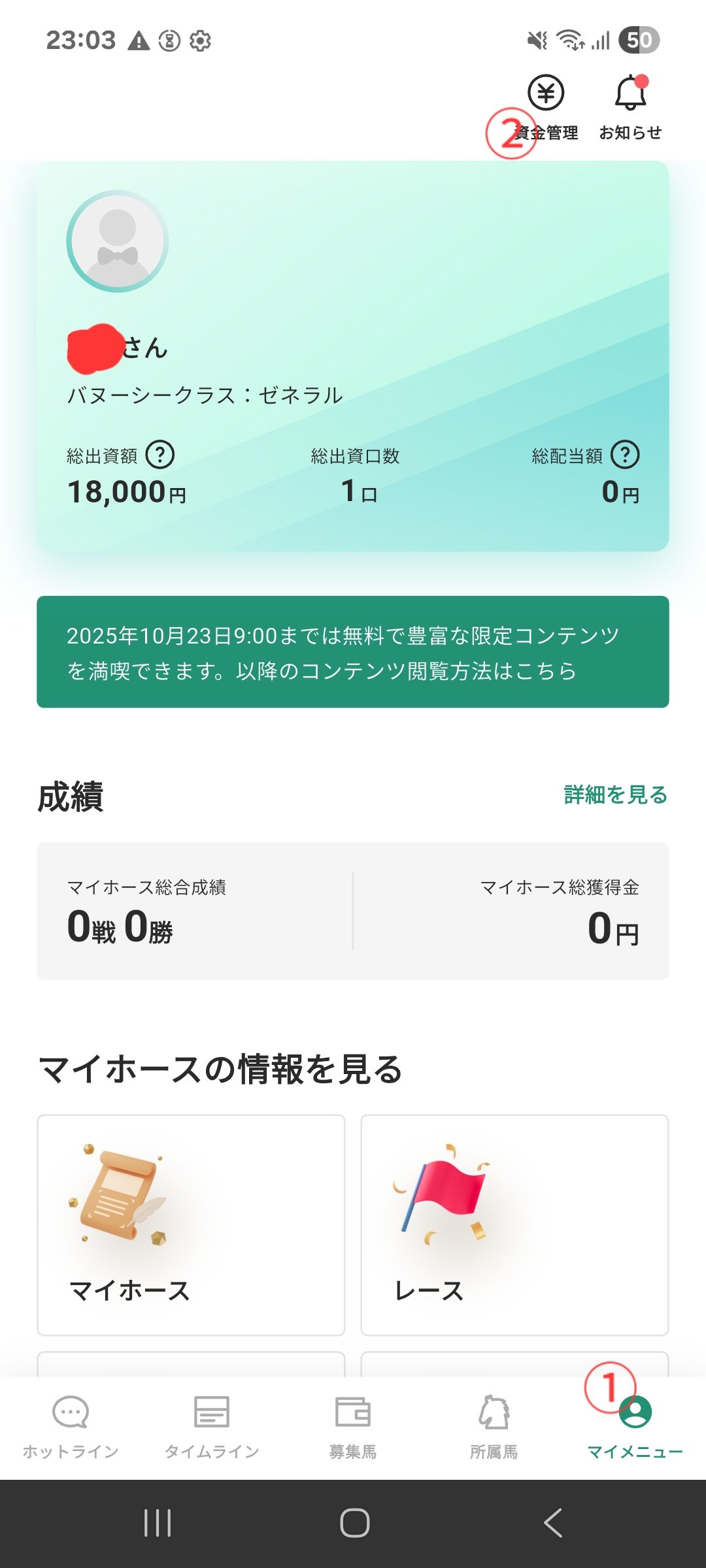Open the レース card

pos(514,1224)
